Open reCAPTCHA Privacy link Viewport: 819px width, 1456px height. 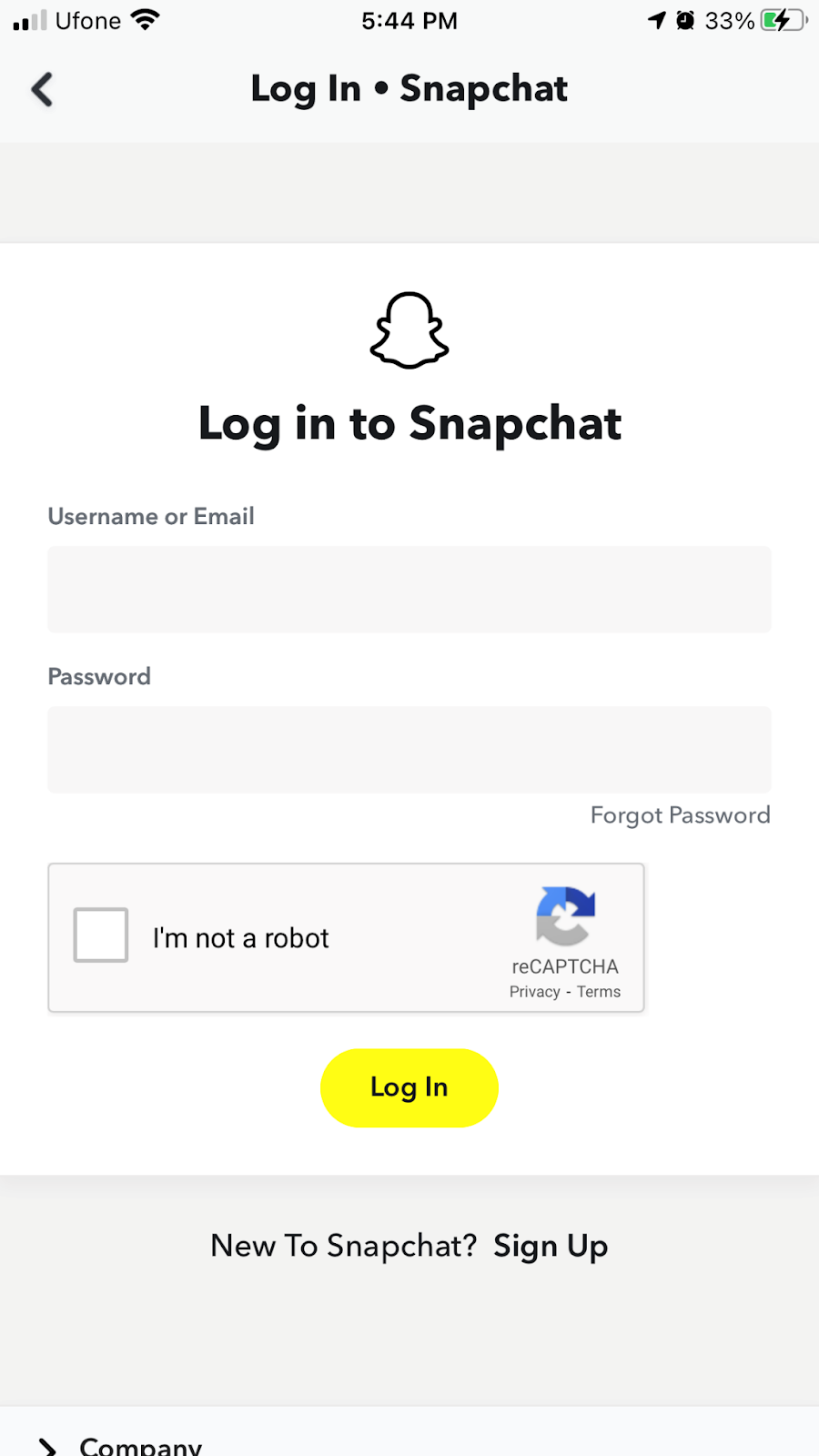click(534, 992)
